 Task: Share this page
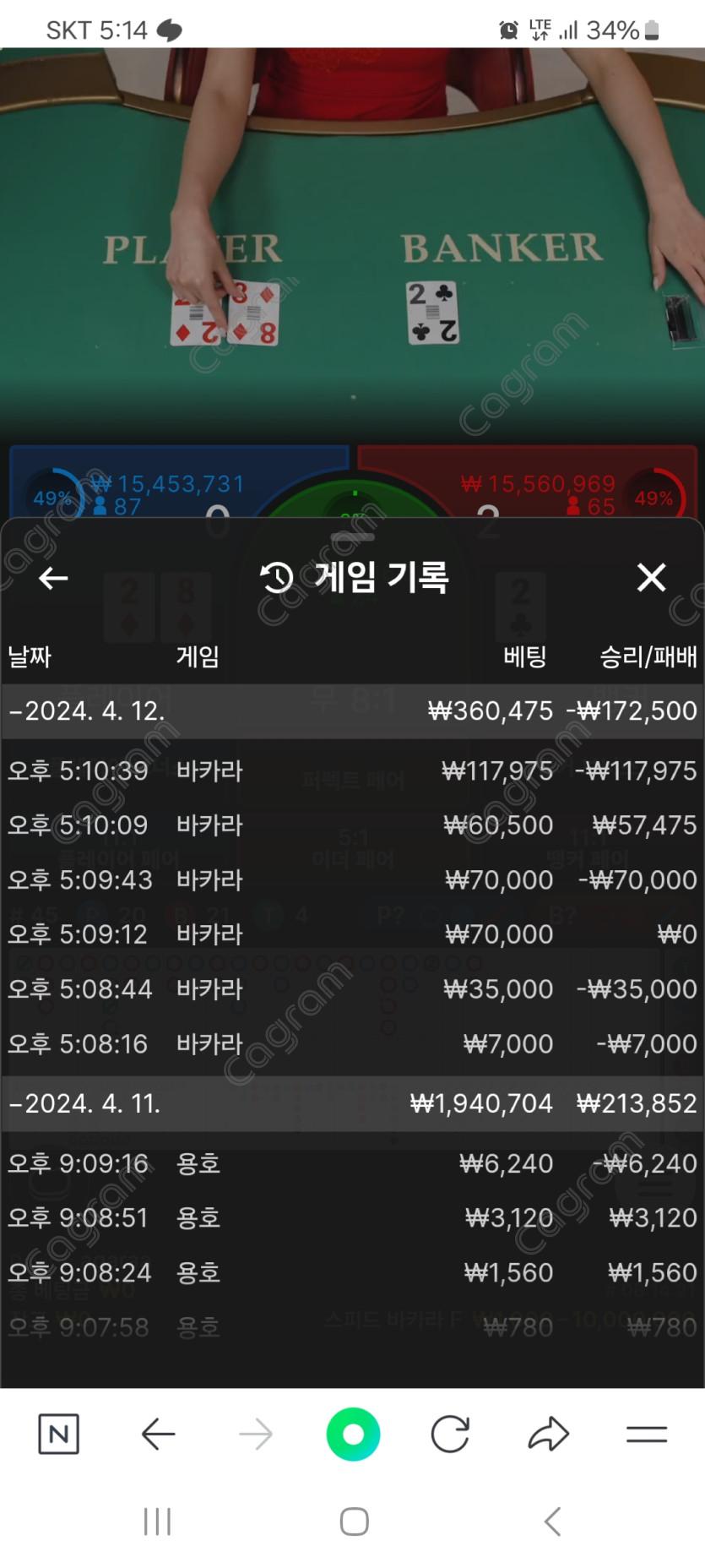point(549,1434)
